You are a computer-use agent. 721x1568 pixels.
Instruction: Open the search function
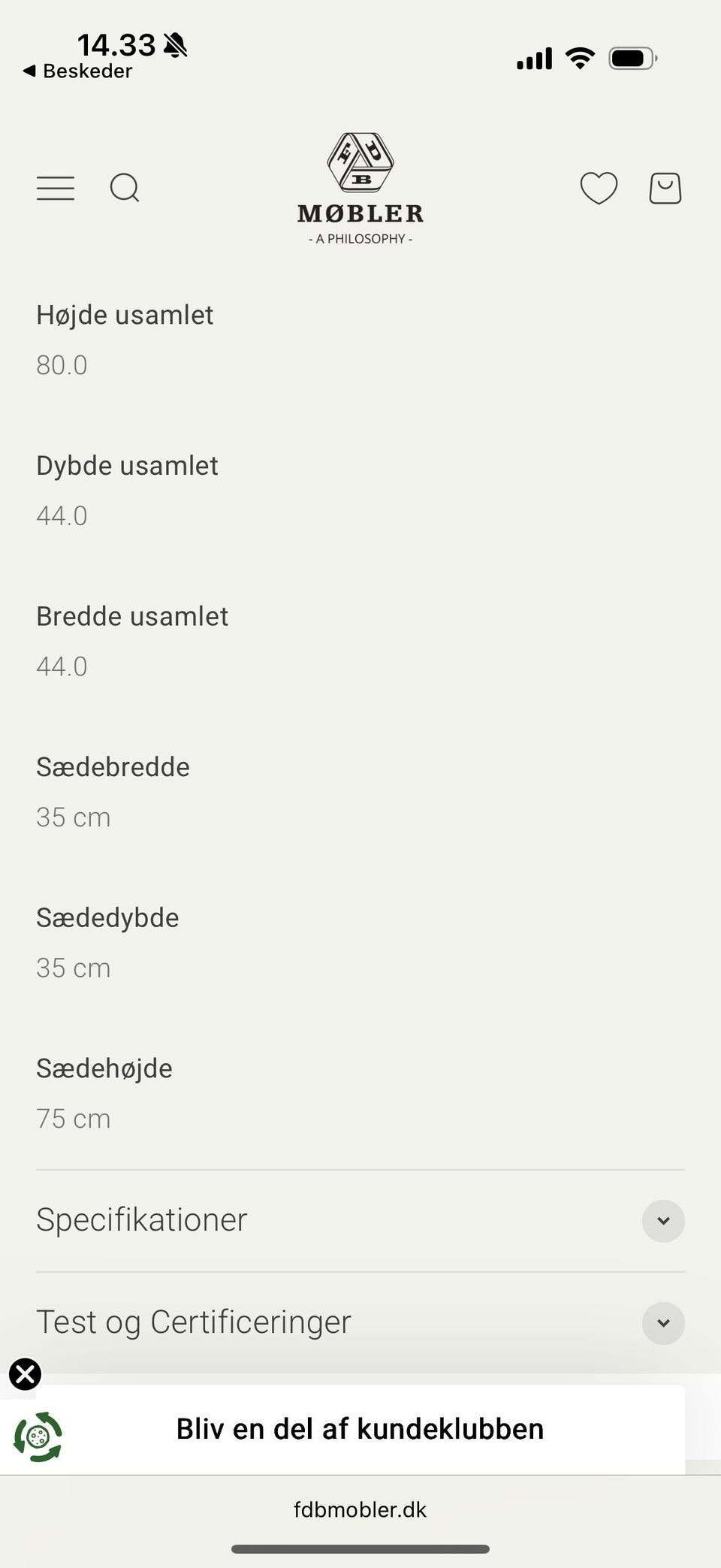click(x=125, y=188)
